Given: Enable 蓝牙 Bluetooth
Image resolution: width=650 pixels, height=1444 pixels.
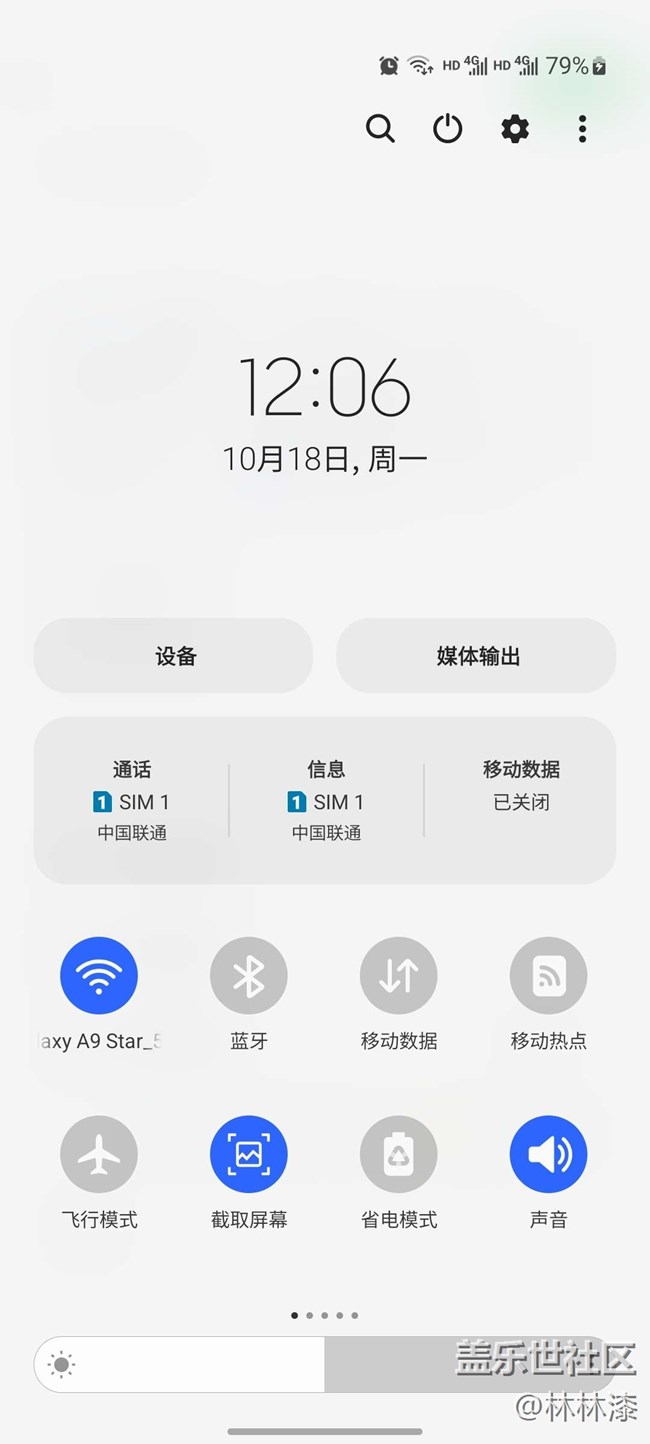Looking at the screenshot, I should coord(249,976).
